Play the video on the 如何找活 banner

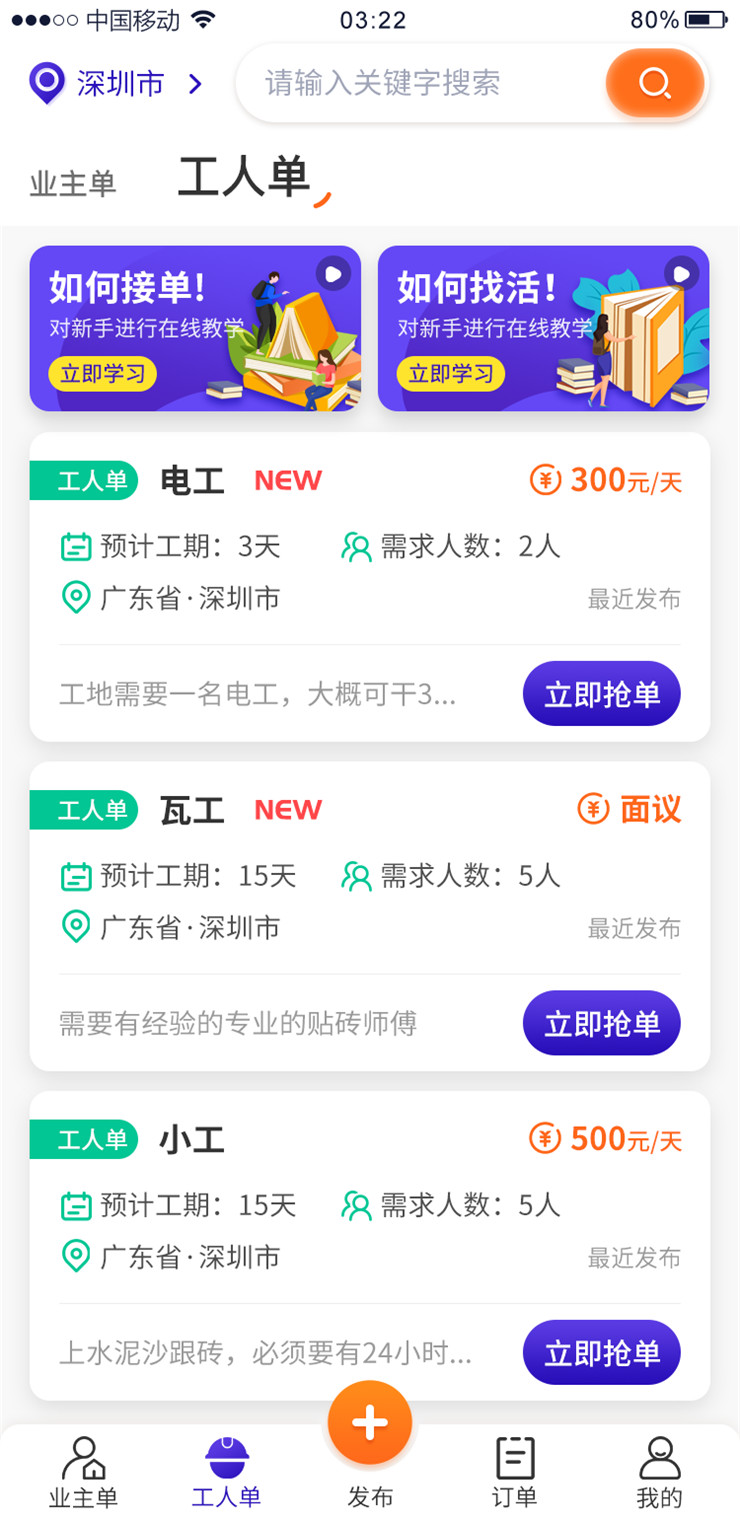coord(682,272)
